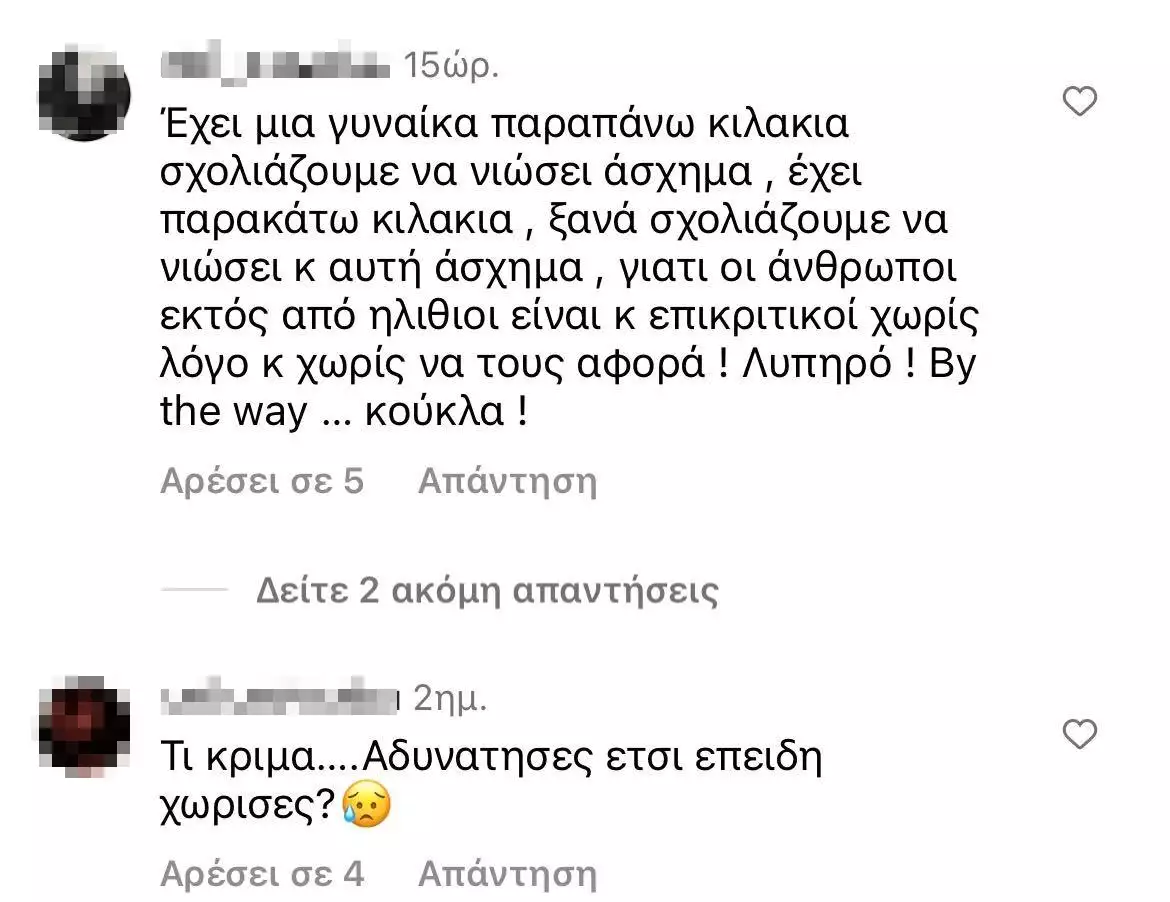
Task: Tap Απάντηση under the 'Έχει μια γυναίκα' comment
Action: [x=507, y=482]
